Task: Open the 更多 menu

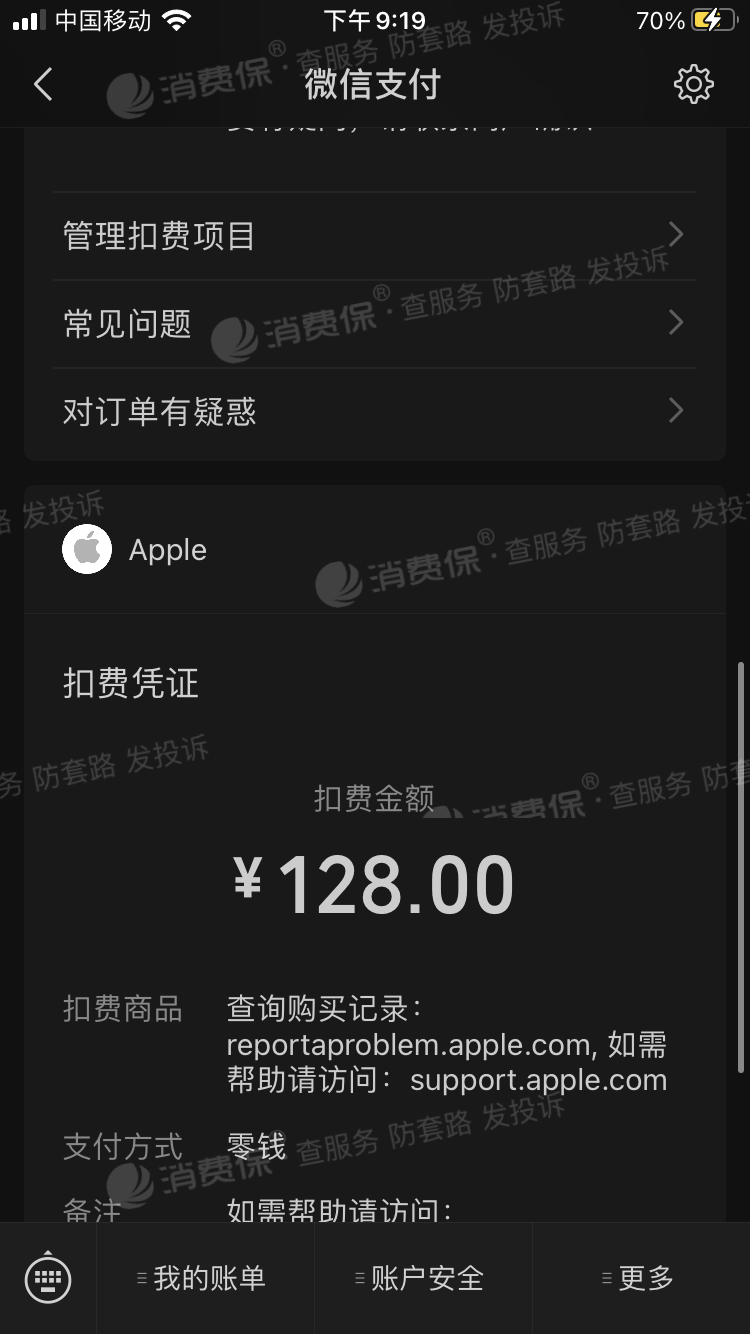Action: (641, 1278)
